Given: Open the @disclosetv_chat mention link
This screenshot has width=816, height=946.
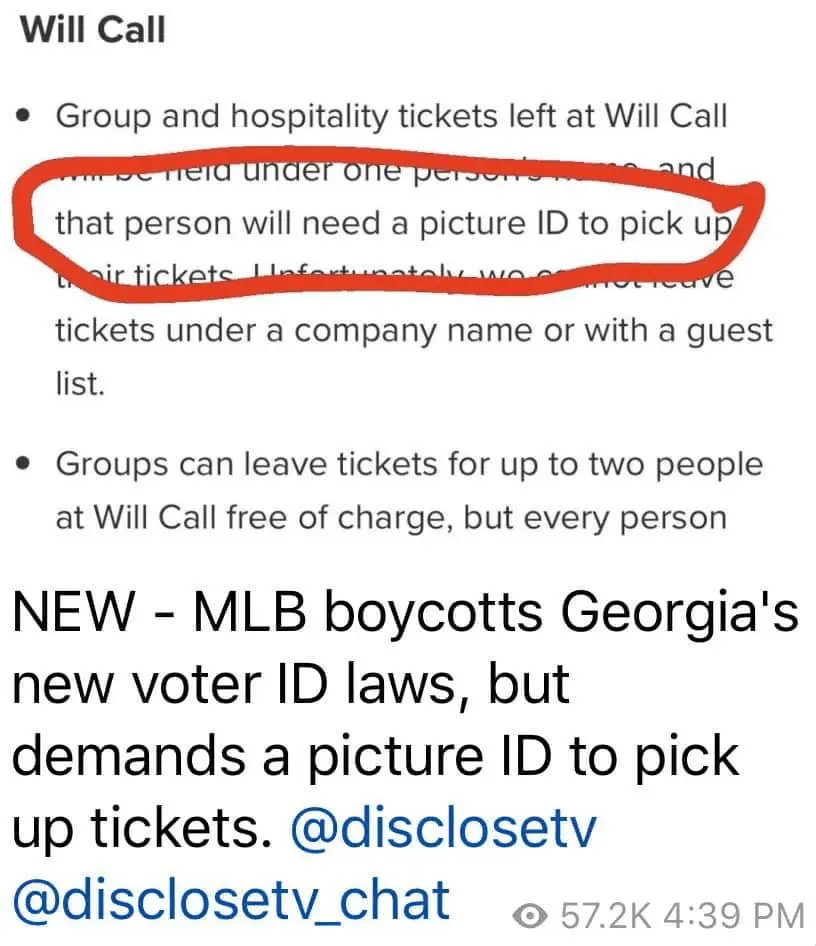Looking at the screenshot, I should (x=230, y=898).
